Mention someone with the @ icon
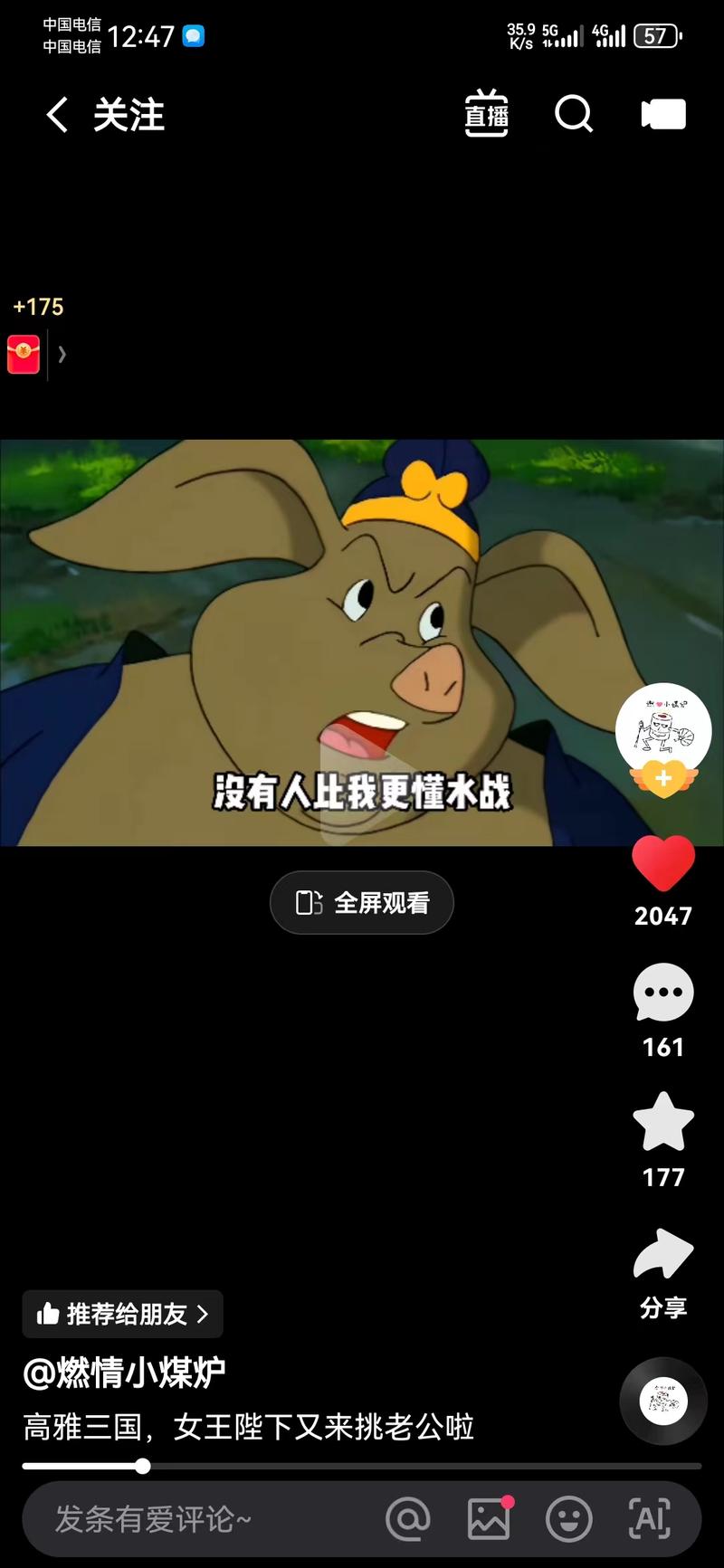Image resolution: width=724 pixels, height=1568 pixels. pos(408,1519)
